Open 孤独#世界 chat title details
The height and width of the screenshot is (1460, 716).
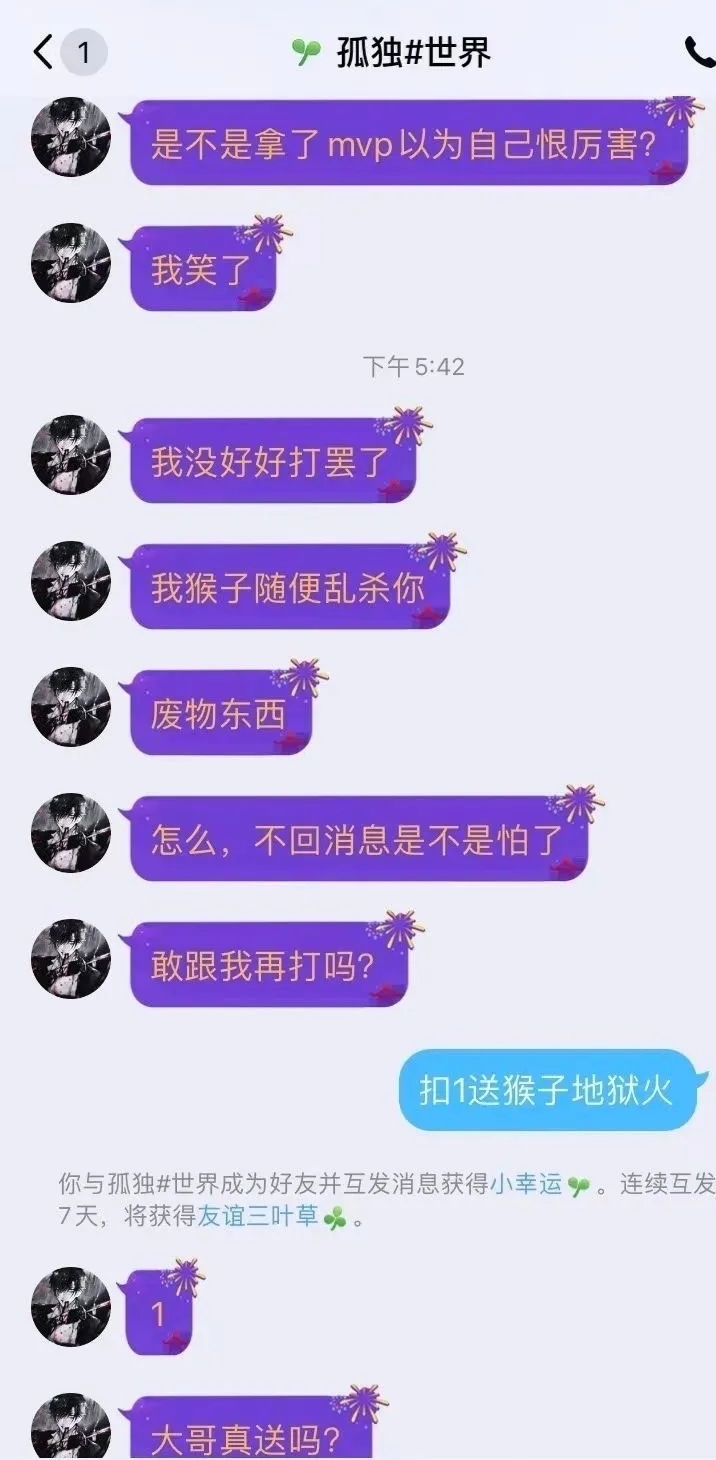coord(412,52)
